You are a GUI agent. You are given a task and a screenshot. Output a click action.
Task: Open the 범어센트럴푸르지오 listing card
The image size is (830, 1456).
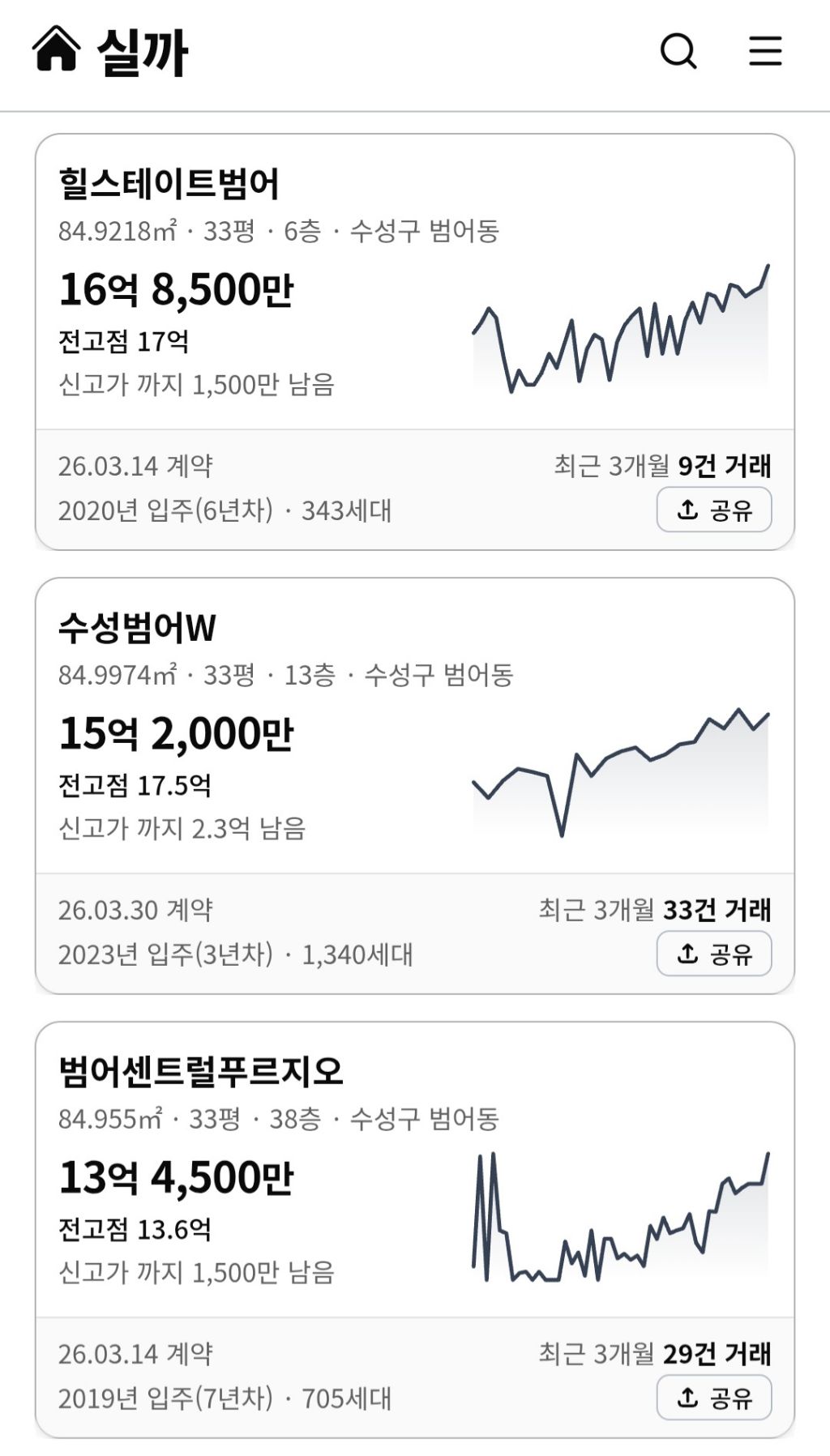click(415, 1230)
